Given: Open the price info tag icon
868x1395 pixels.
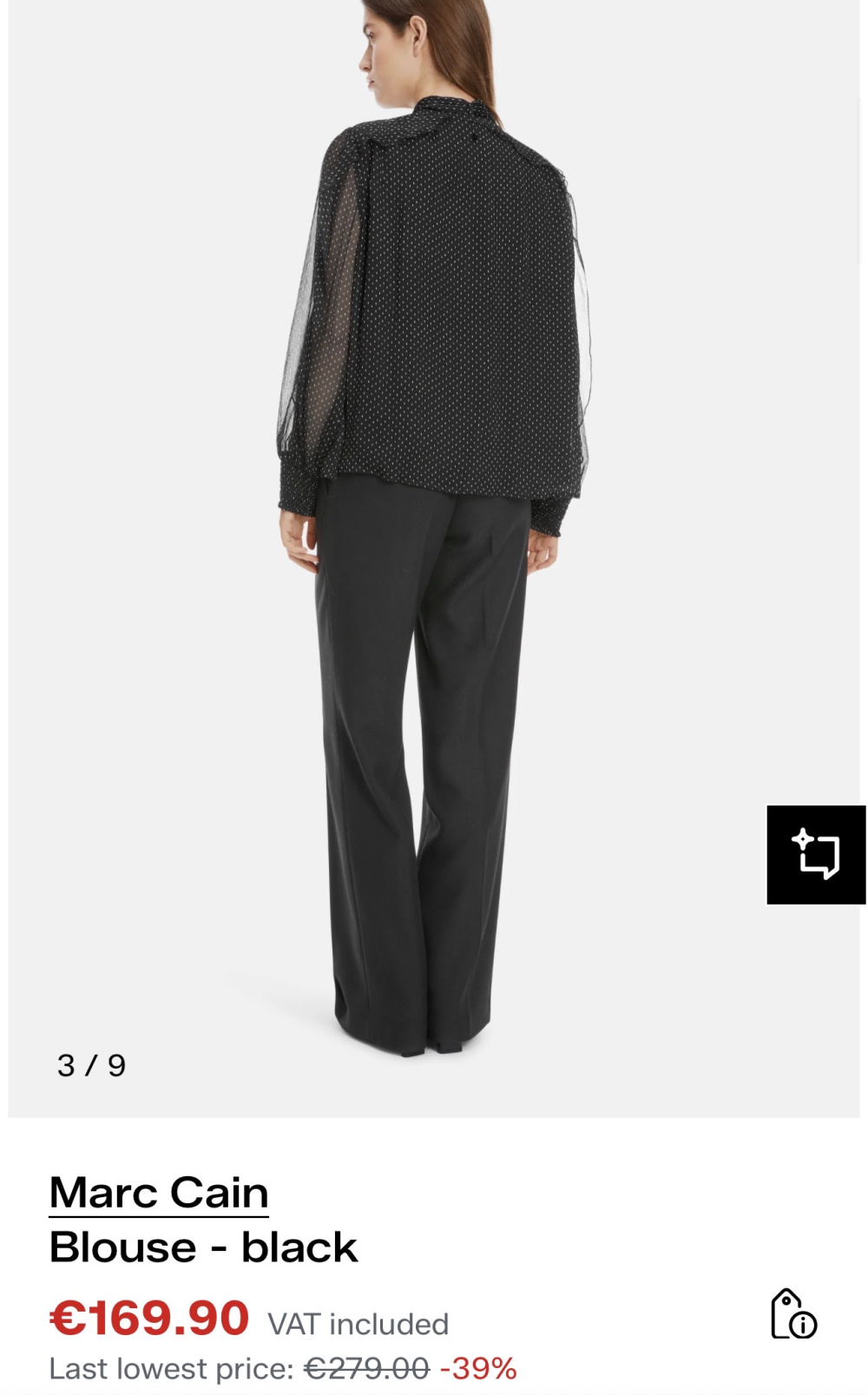Looking at the screenshot, I should tap(792, 1313).
